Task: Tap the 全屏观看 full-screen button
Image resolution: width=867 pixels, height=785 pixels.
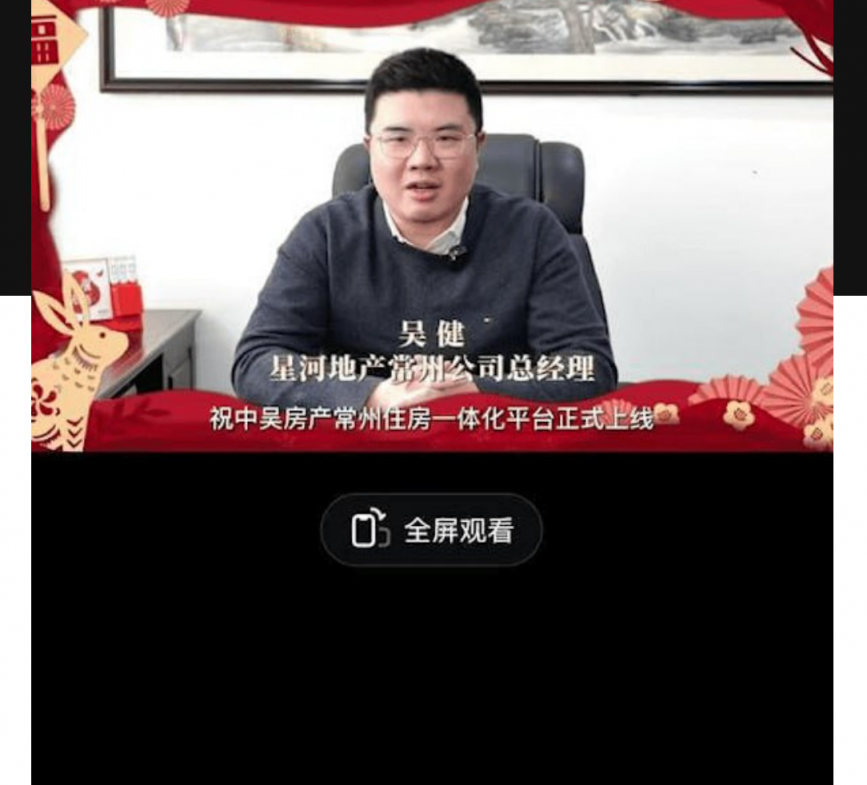Action: coord(431,530)
